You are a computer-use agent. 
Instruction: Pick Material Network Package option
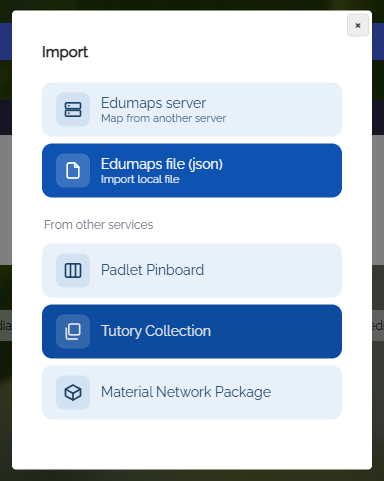tap(192, 392)
